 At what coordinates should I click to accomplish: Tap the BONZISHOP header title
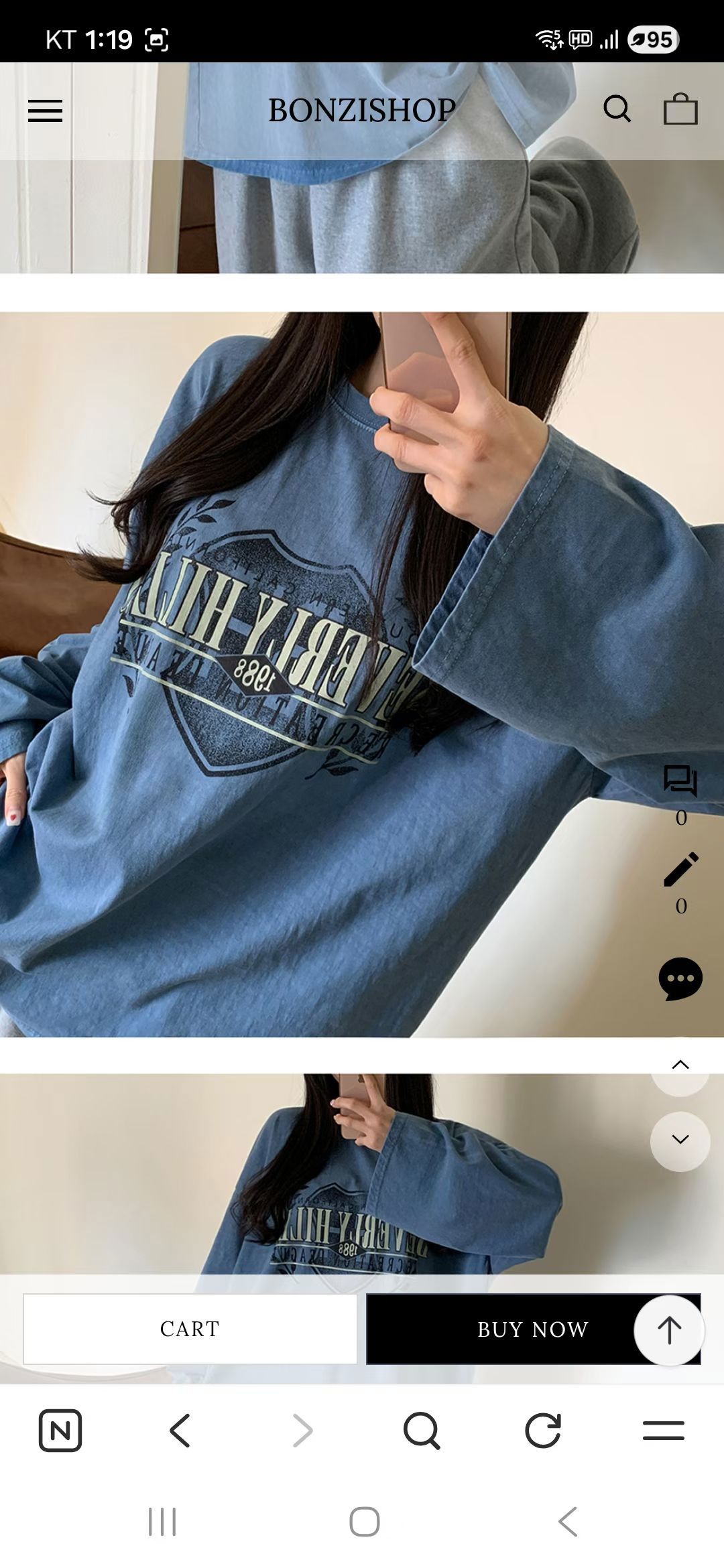(362, 111)
